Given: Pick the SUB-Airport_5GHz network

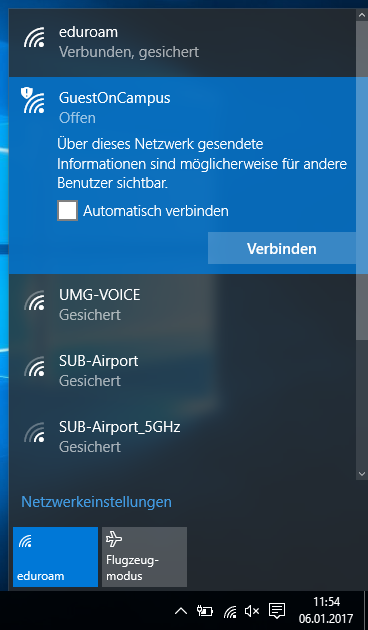Looking at the screenshot, I should click(182, 436).
